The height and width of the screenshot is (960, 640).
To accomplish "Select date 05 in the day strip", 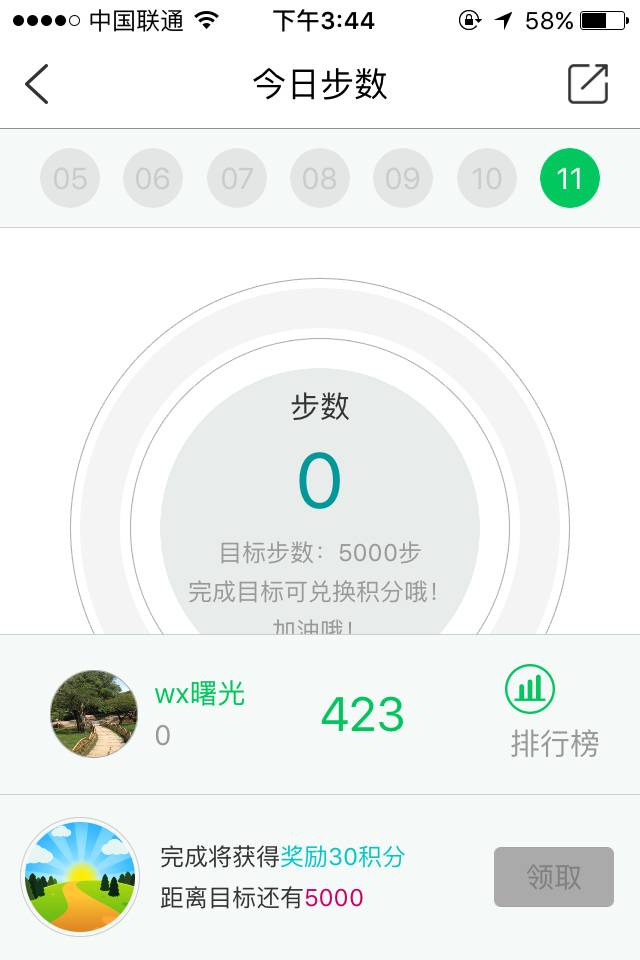I will point(70,179).
